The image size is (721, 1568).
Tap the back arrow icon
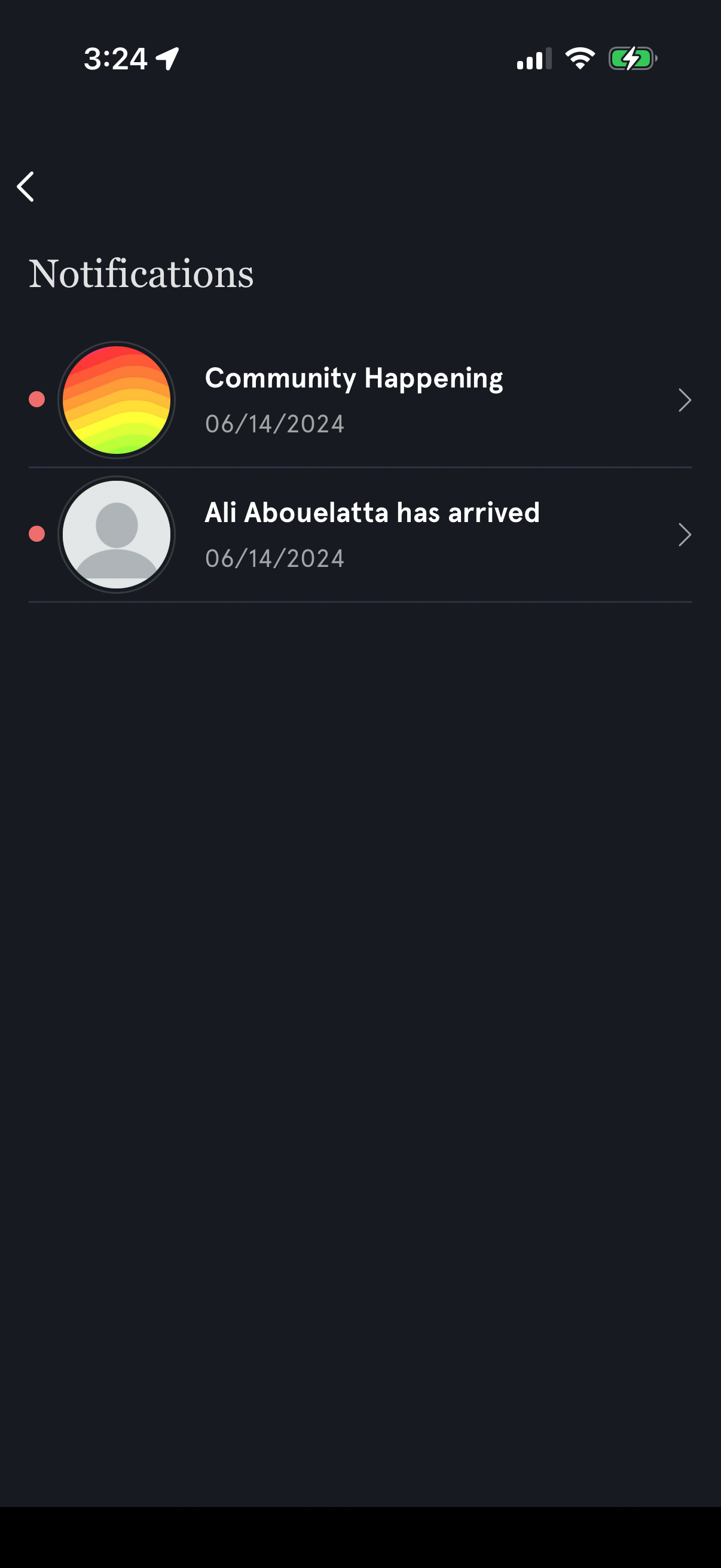coord(27,187)
